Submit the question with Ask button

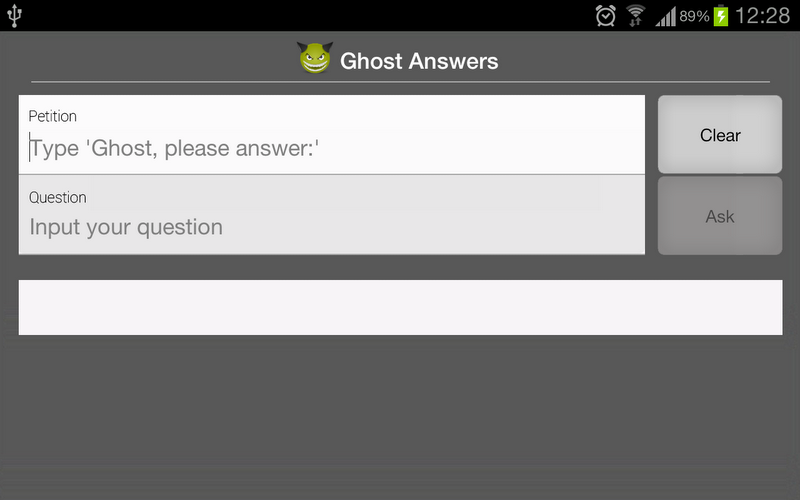click(x=719, y=216)
